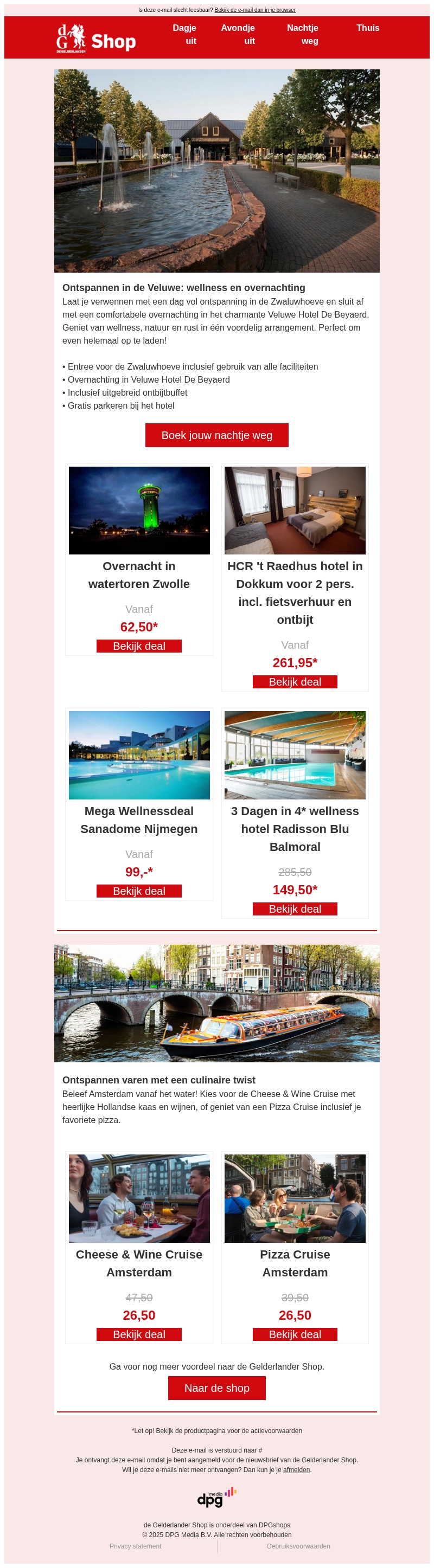Tap the 'Boek jouw nachtje weg' button
The image size is (434, 1568).
coord(216,435)
